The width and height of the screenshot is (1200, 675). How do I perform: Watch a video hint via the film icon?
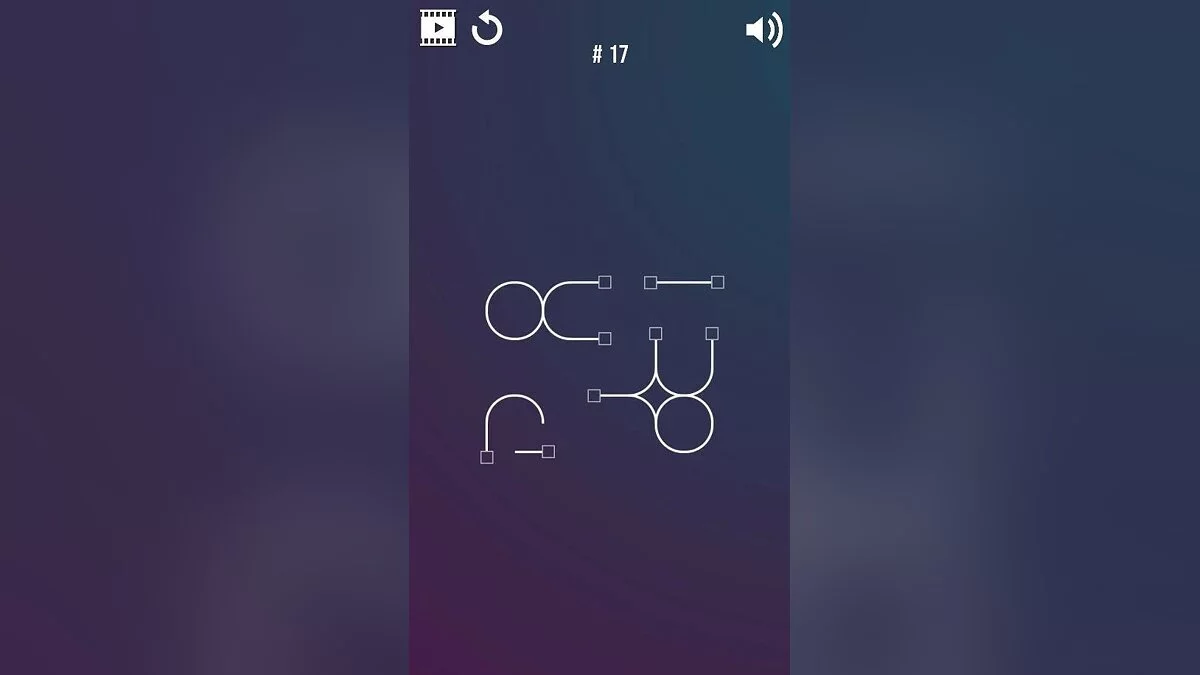437,27
